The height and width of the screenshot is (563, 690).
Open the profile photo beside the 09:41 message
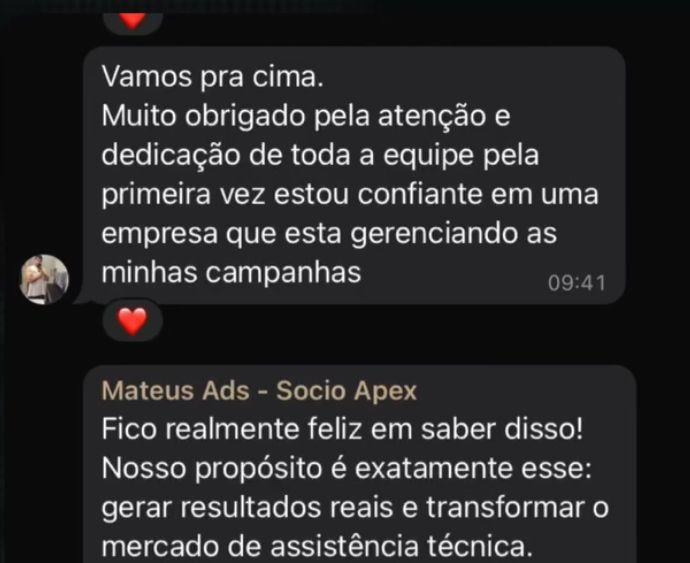click(44, 279)
